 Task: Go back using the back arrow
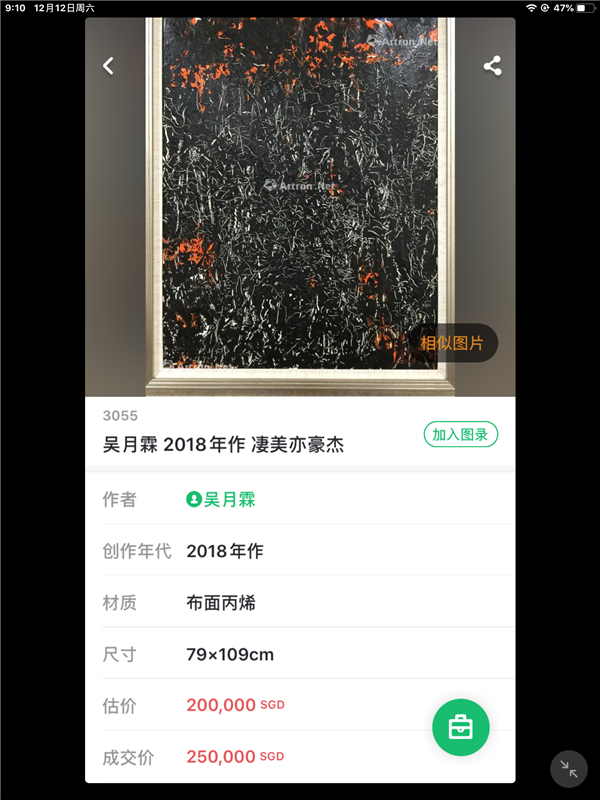[x=108, y=66]
